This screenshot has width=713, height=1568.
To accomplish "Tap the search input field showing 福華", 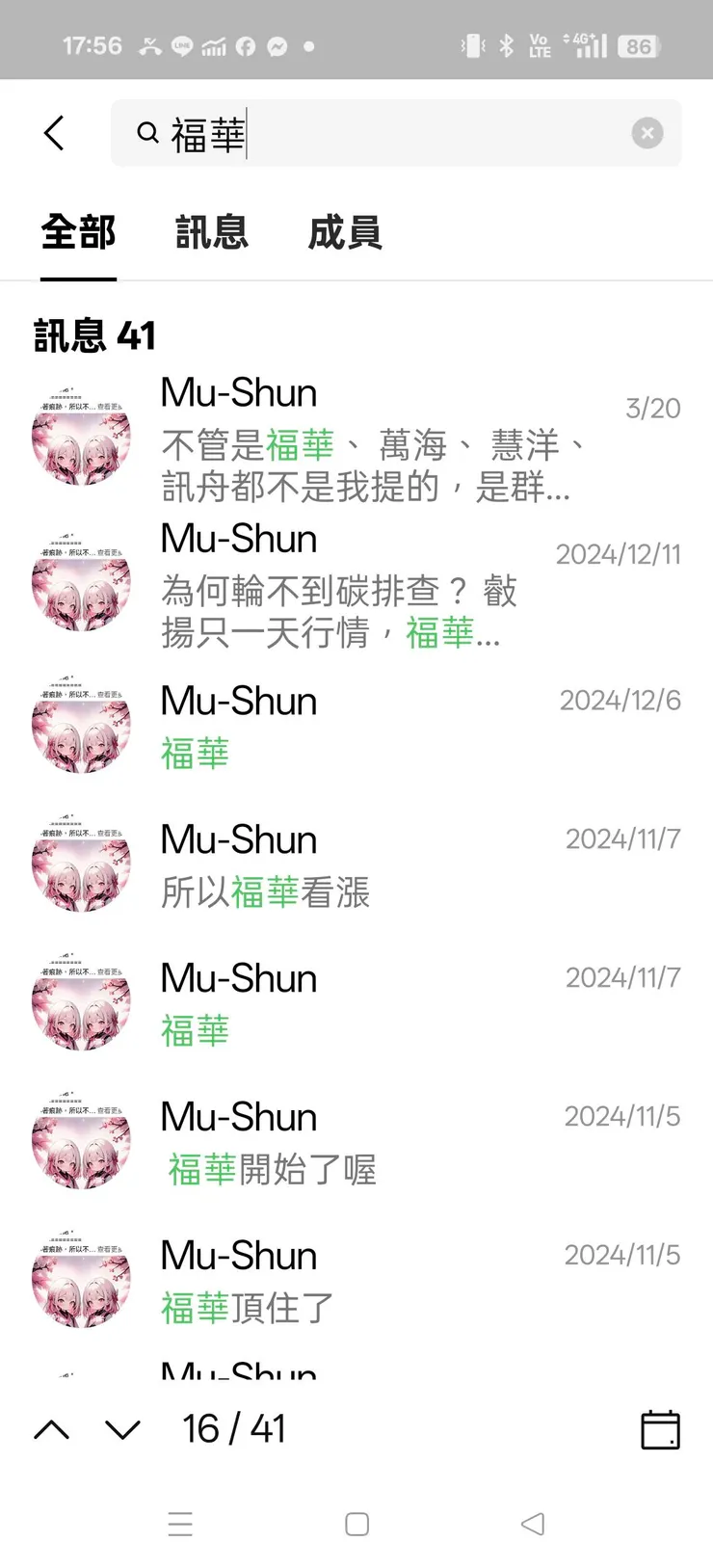I will point(385,133).
